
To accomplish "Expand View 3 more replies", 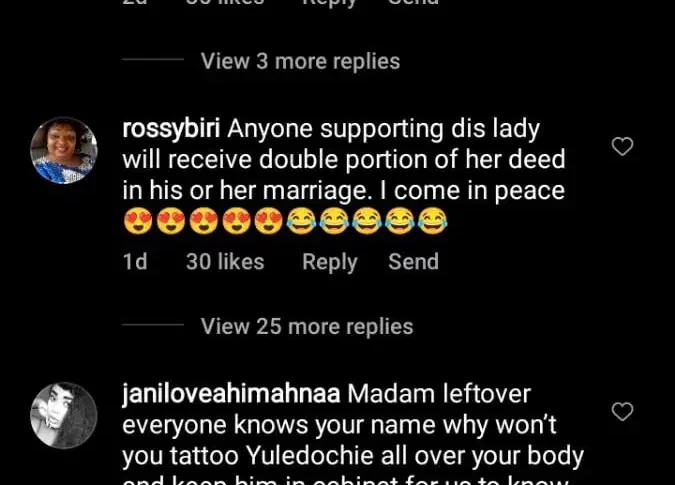I will click(x=299, y=61).
